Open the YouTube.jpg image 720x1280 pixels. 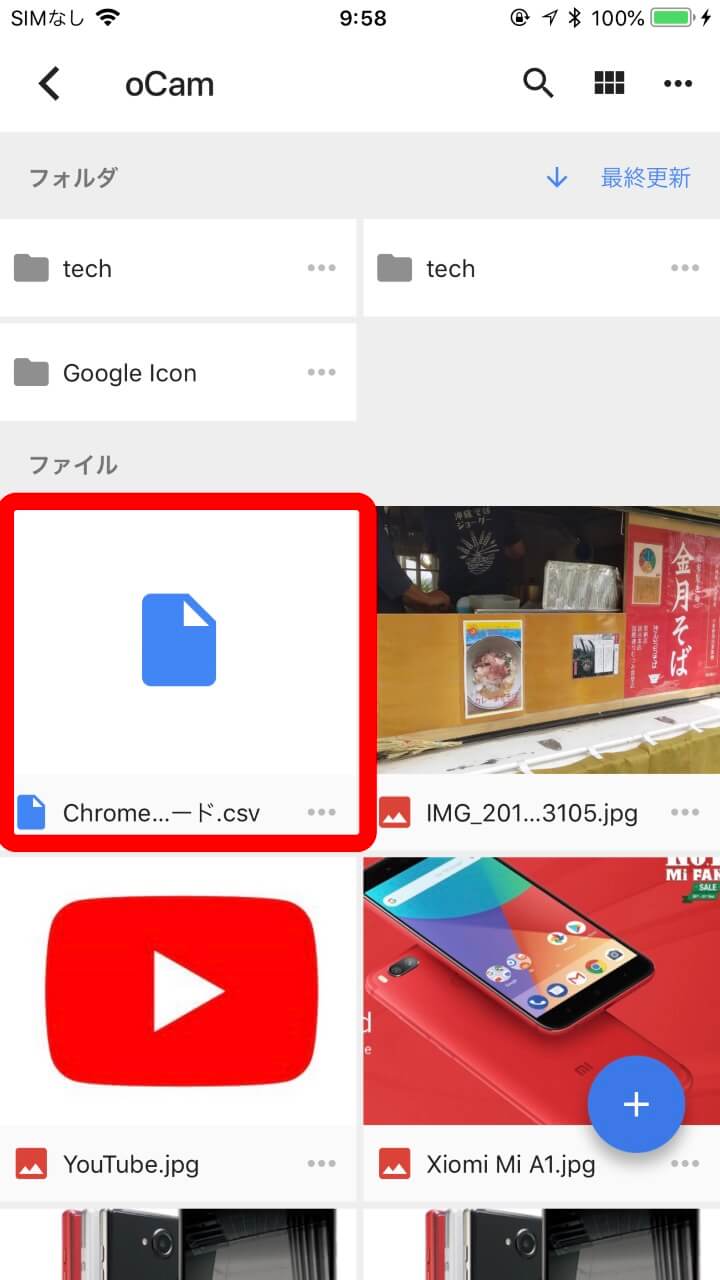click(x=180, y=990)
